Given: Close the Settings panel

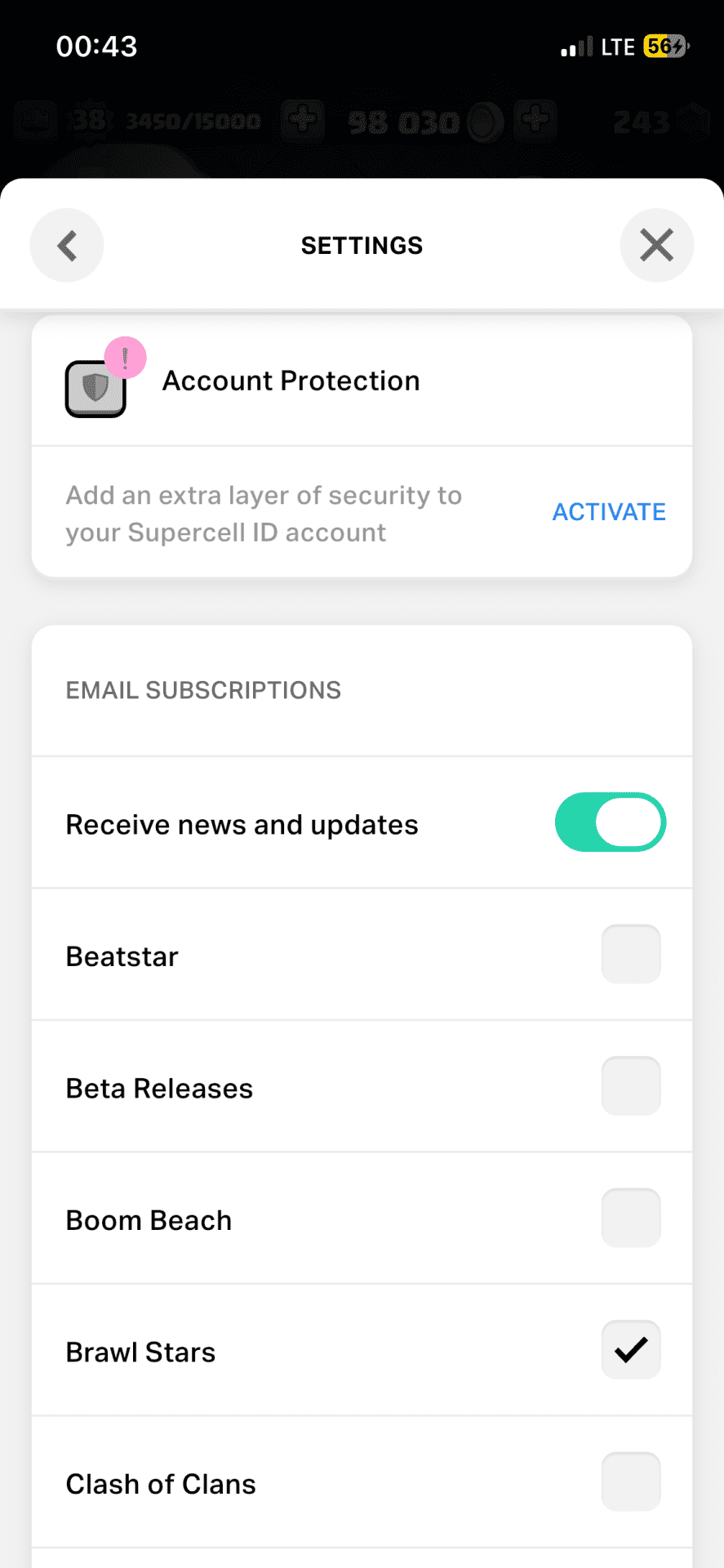Looking at the screenshot, I should (x=656, y=245).
